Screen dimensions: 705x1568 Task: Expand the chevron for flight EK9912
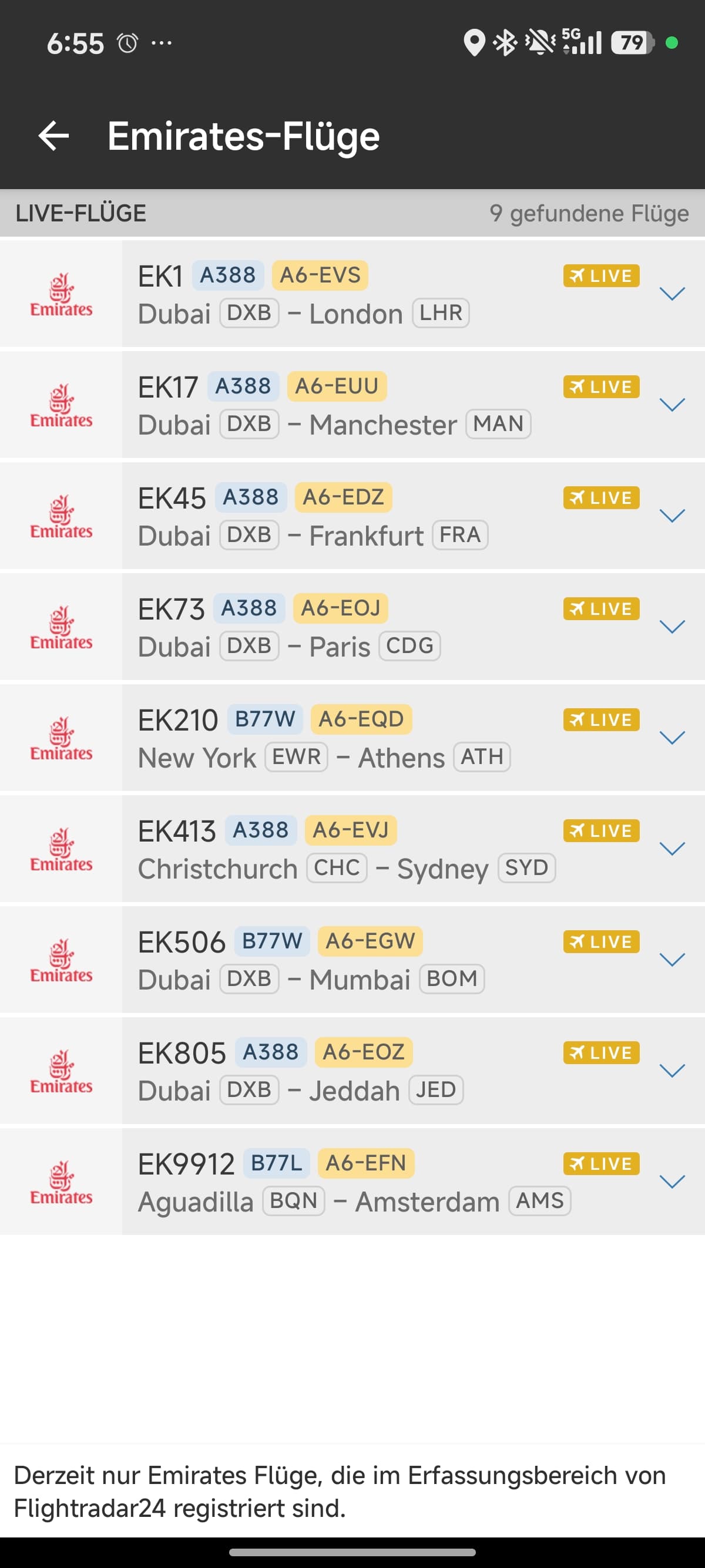(672, 1182)
